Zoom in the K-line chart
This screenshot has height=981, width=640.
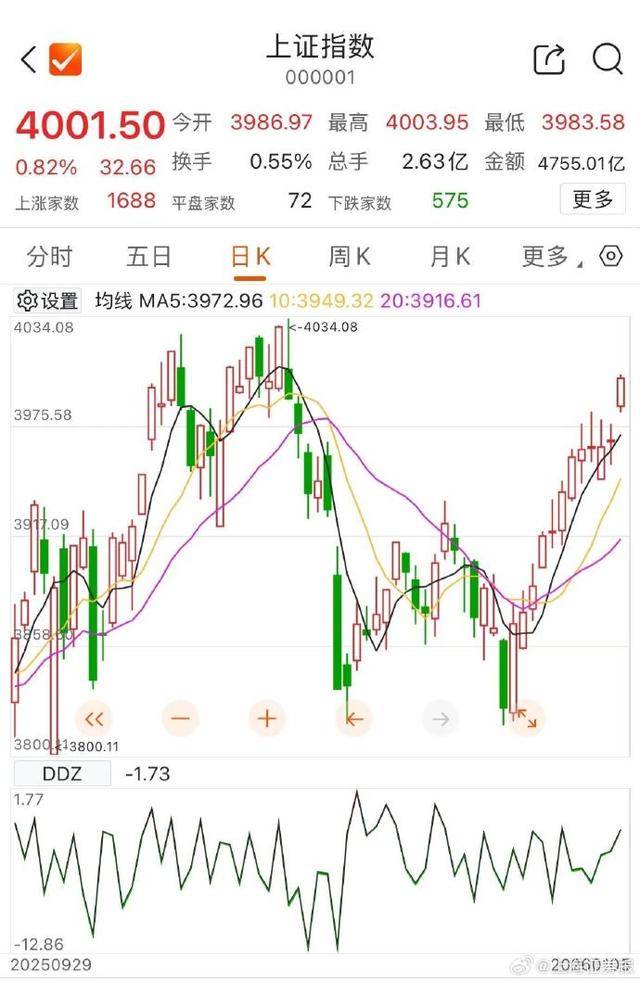pos(267,717)
